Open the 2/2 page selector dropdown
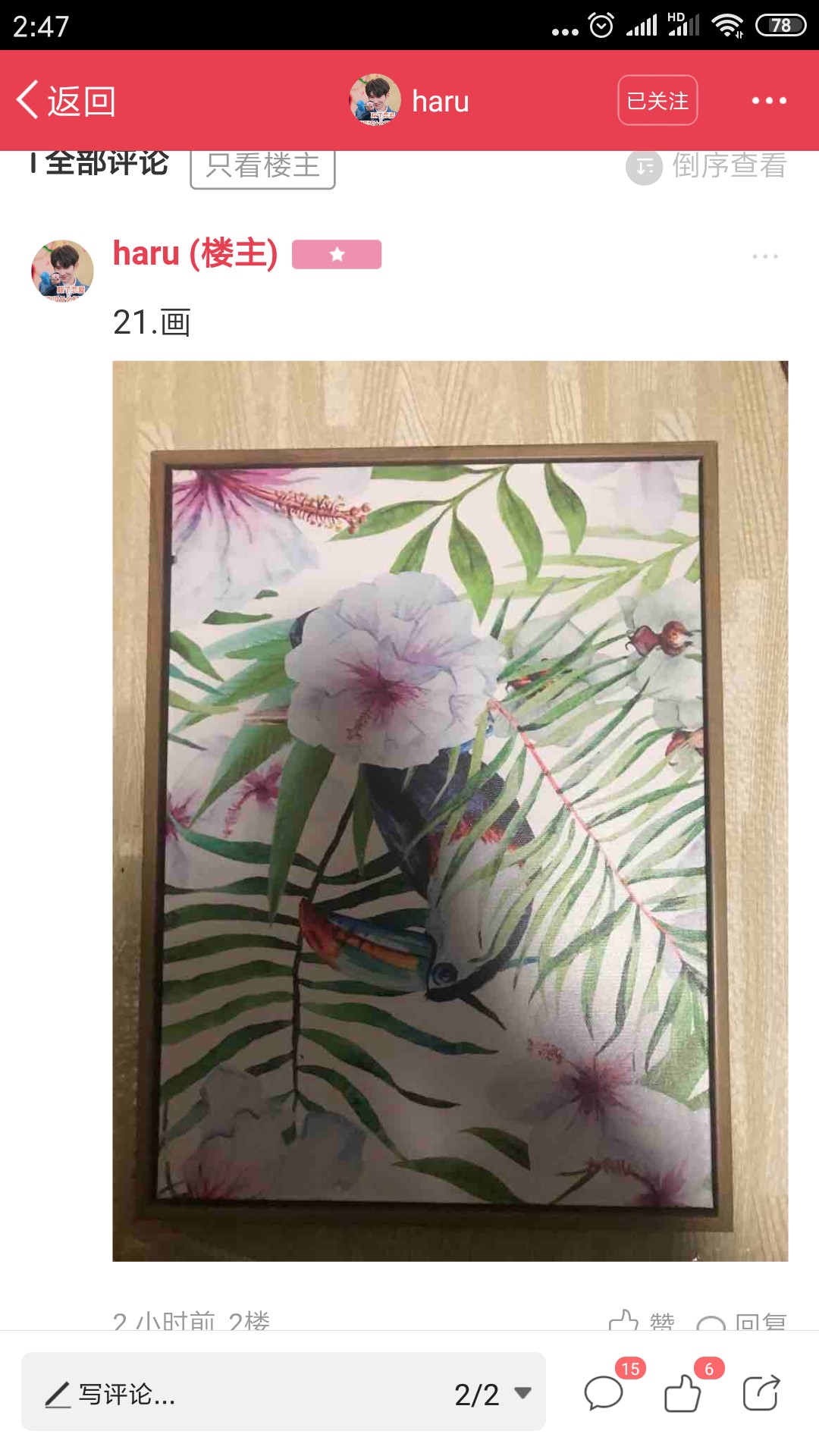Screen dimensions: 819x1456 [493, 1394]
